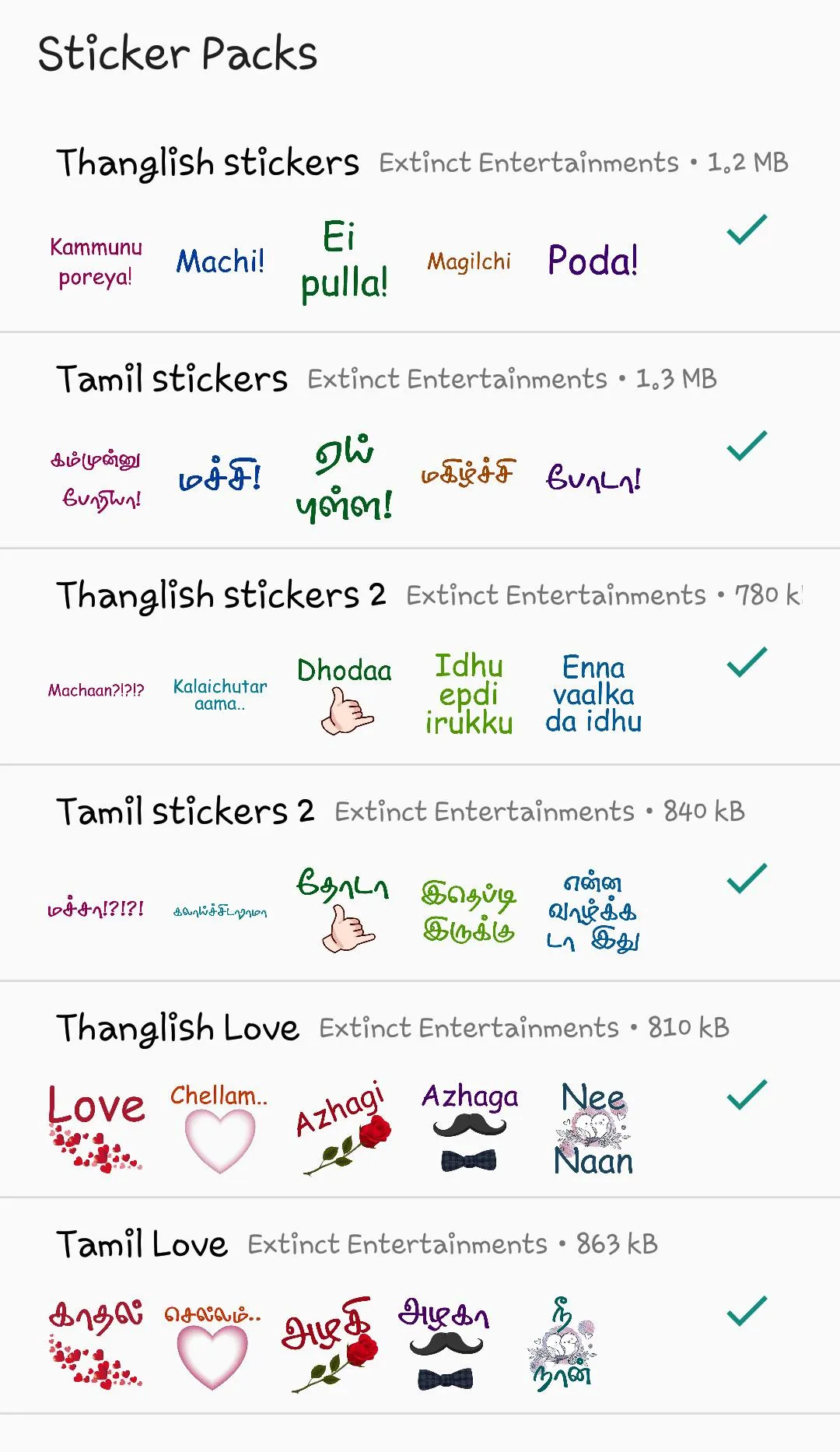Open the Tamil Love pack
This screenshot has width=840, height=1452.
(x=420, y=1306)
